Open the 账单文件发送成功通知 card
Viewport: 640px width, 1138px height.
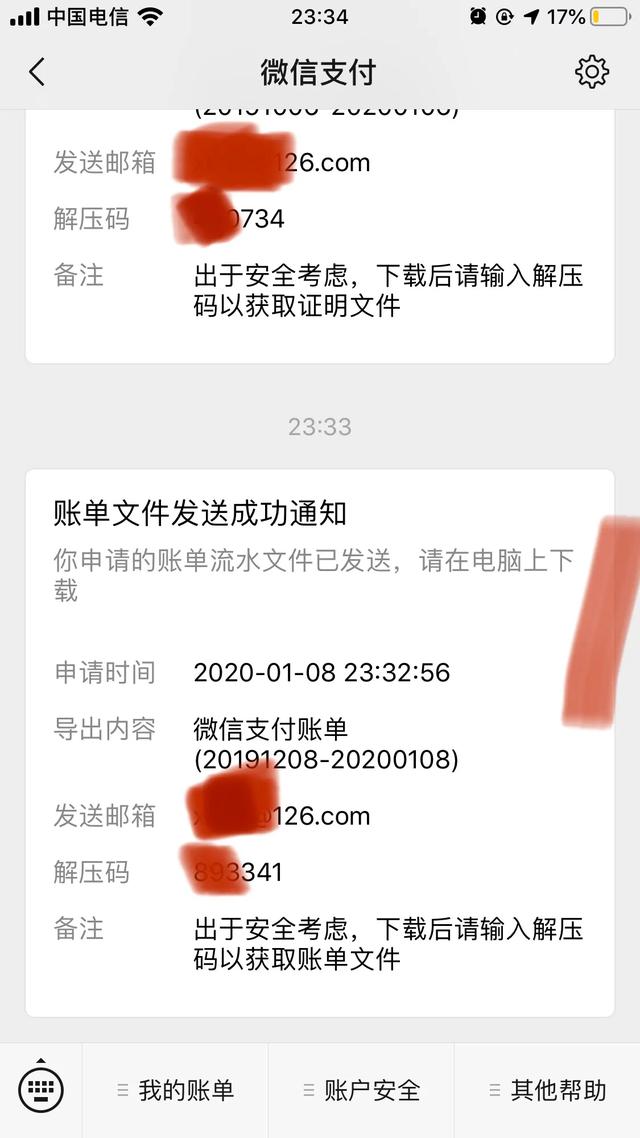[320, 742]
